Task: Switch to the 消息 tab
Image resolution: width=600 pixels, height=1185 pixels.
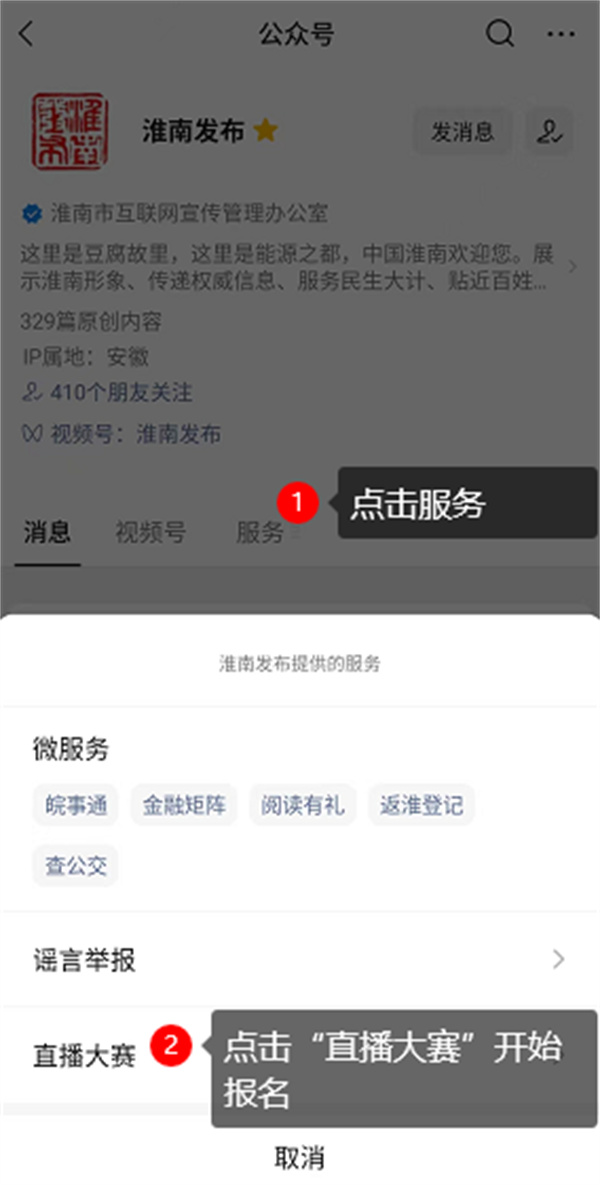Action: [x=47, y=532]
